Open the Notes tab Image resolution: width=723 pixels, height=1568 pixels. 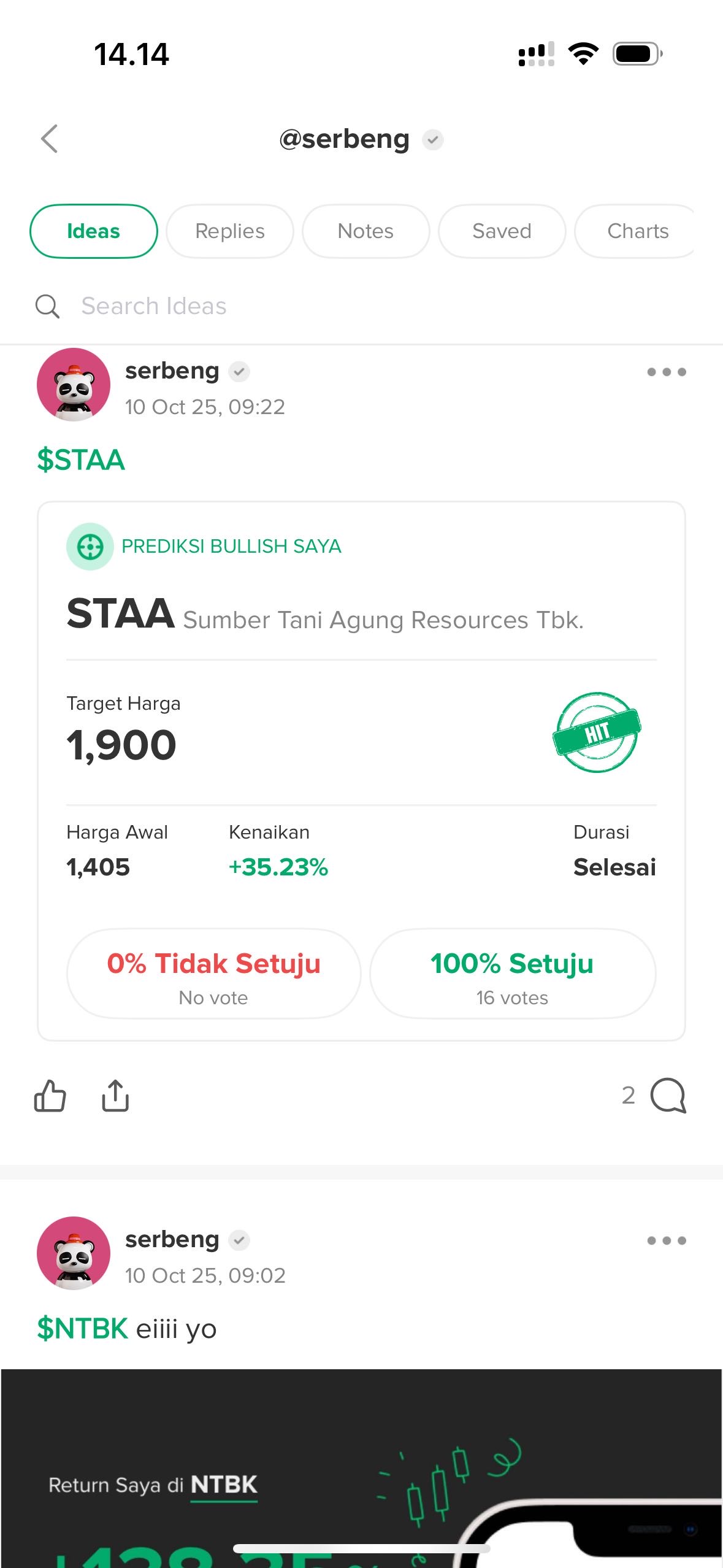(x=365, y=231)
